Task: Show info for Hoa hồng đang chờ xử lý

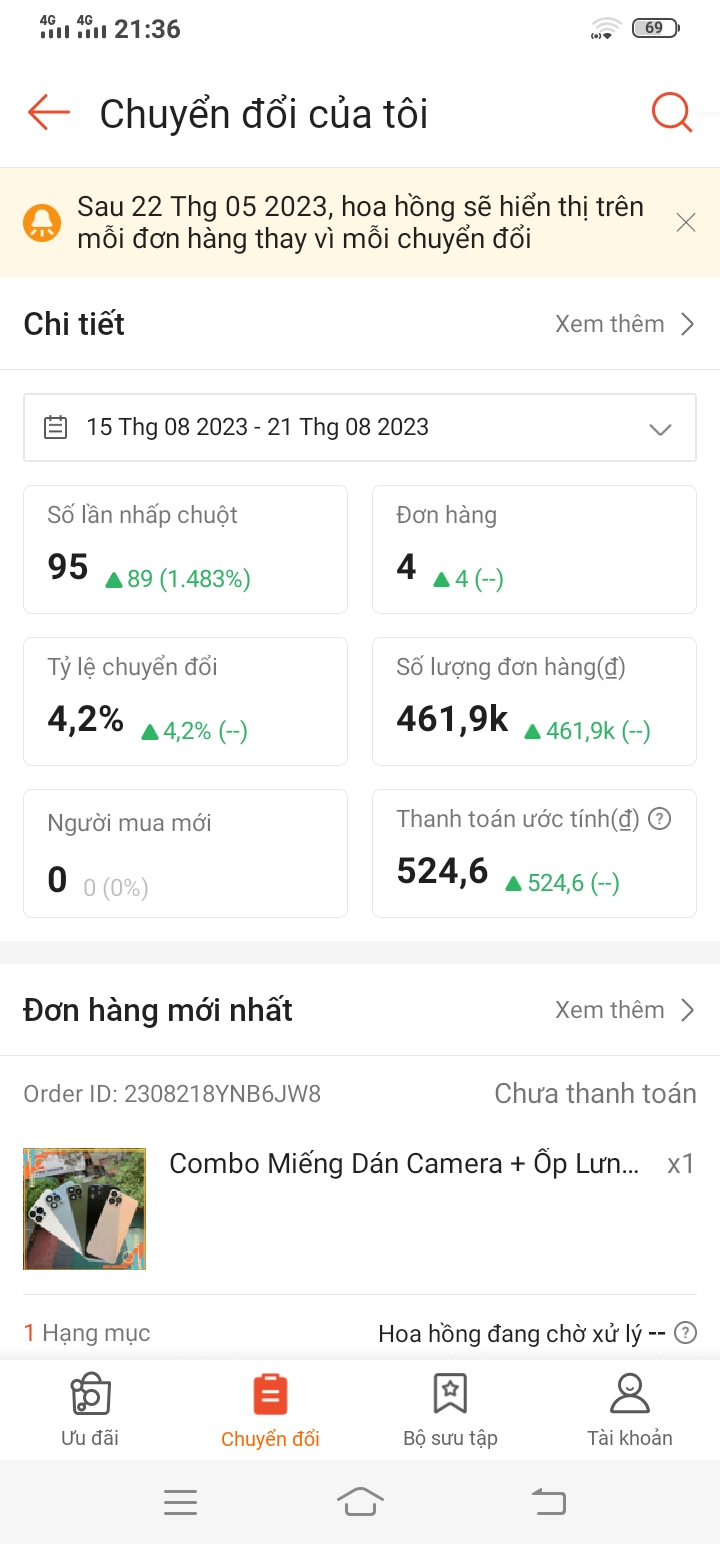Action: 686,1333
